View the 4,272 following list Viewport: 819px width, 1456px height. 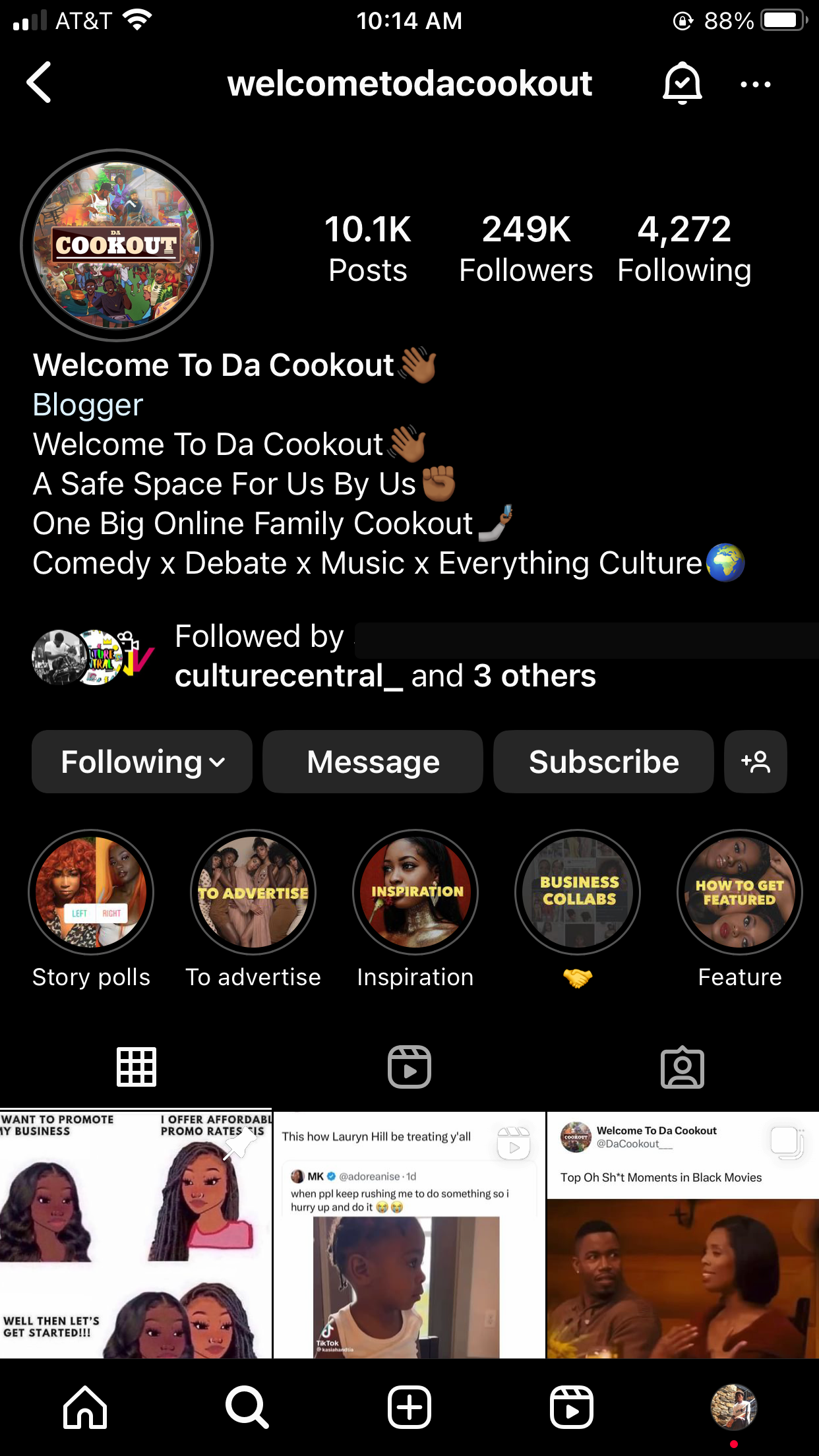pos(684,249)
